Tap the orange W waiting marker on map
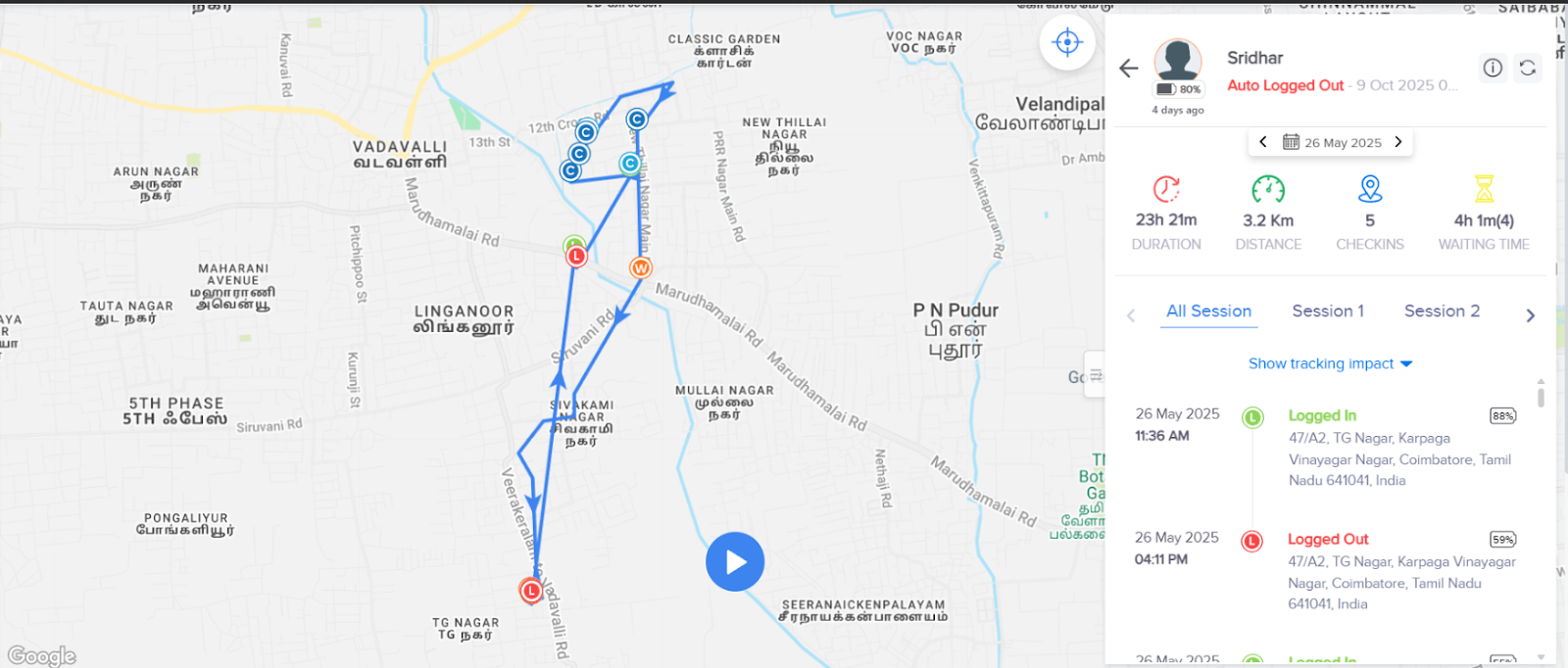This screenshot has height=668, width=1568. tap(640, 267)
